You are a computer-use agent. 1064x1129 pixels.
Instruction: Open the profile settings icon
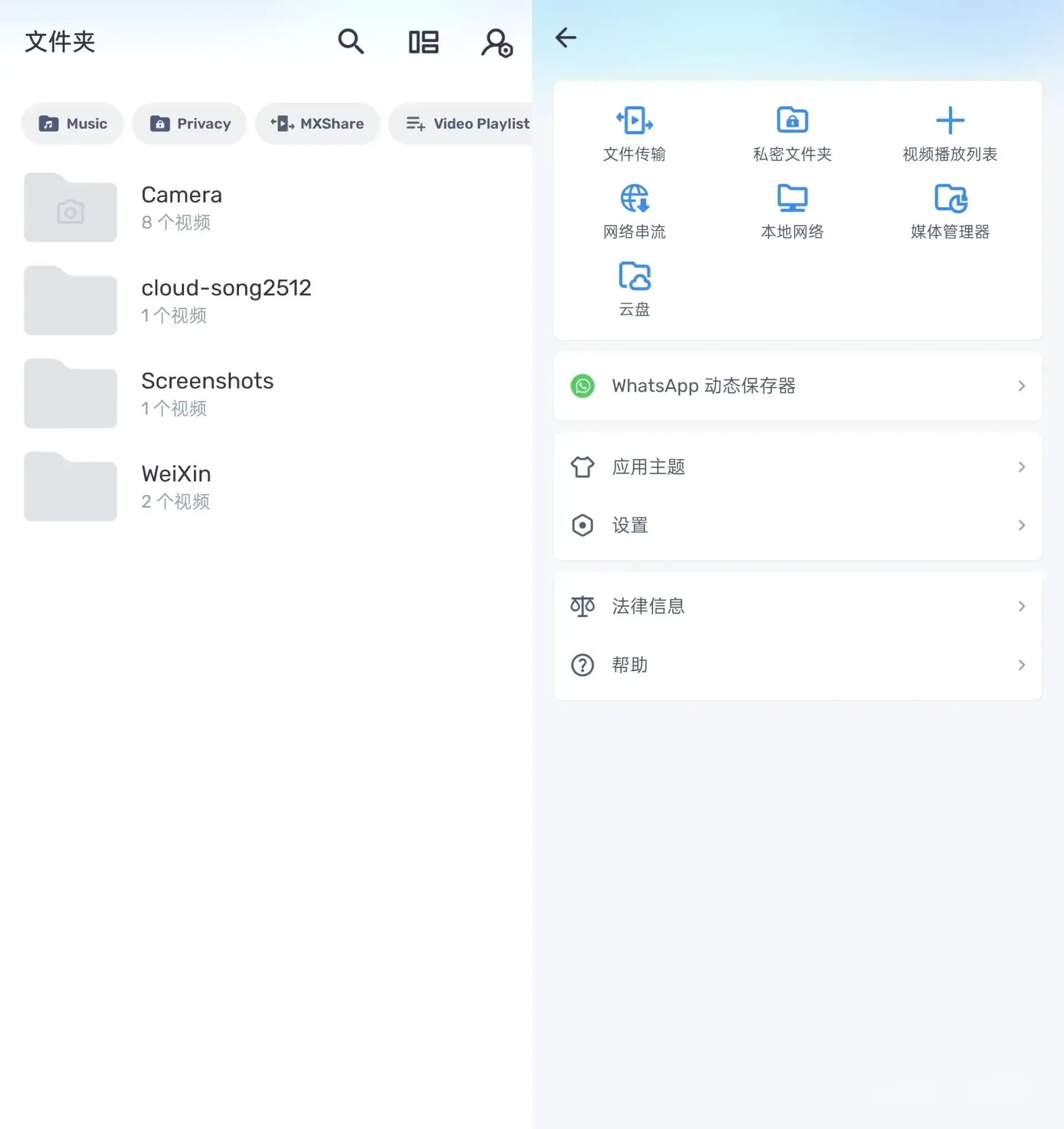pos(497,43)
